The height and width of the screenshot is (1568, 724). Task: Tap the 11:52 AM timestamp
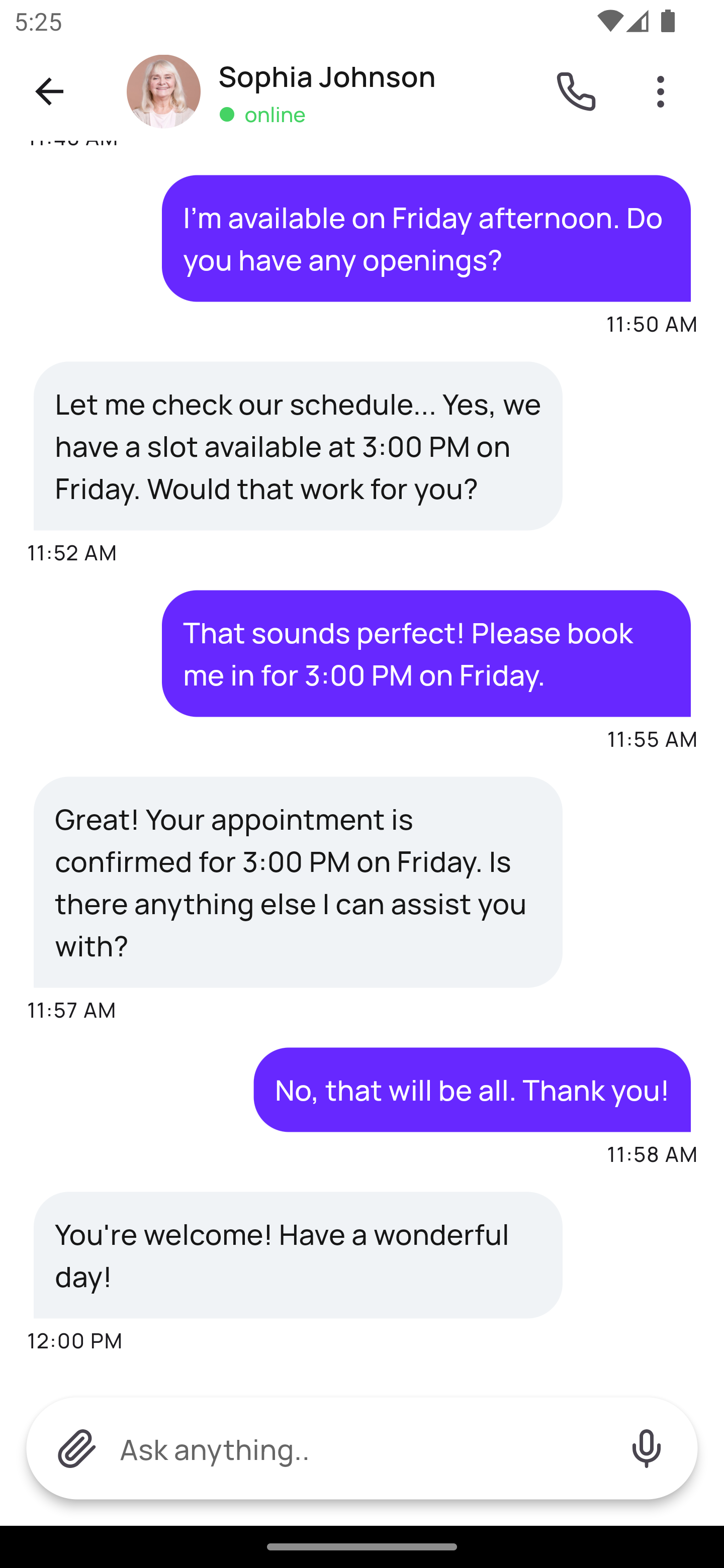pyautogui.click(x=72, y=553)
